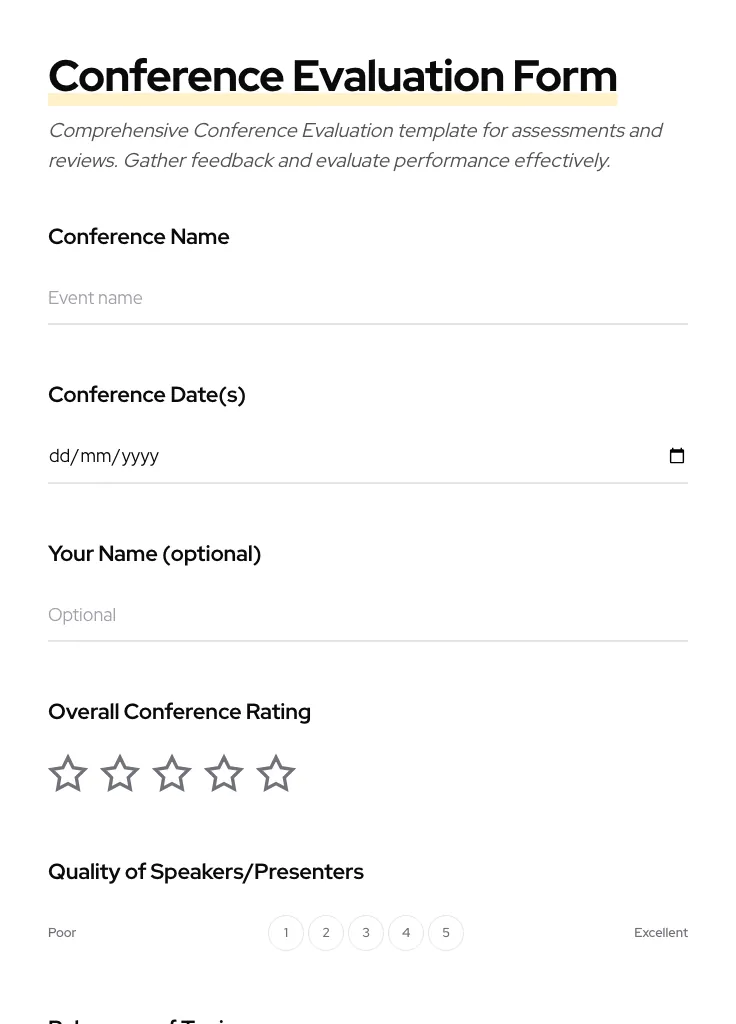Click the Optional name input field
Image resolution: width=736 pixels, height=1024 pixels.
coord(300,614)
